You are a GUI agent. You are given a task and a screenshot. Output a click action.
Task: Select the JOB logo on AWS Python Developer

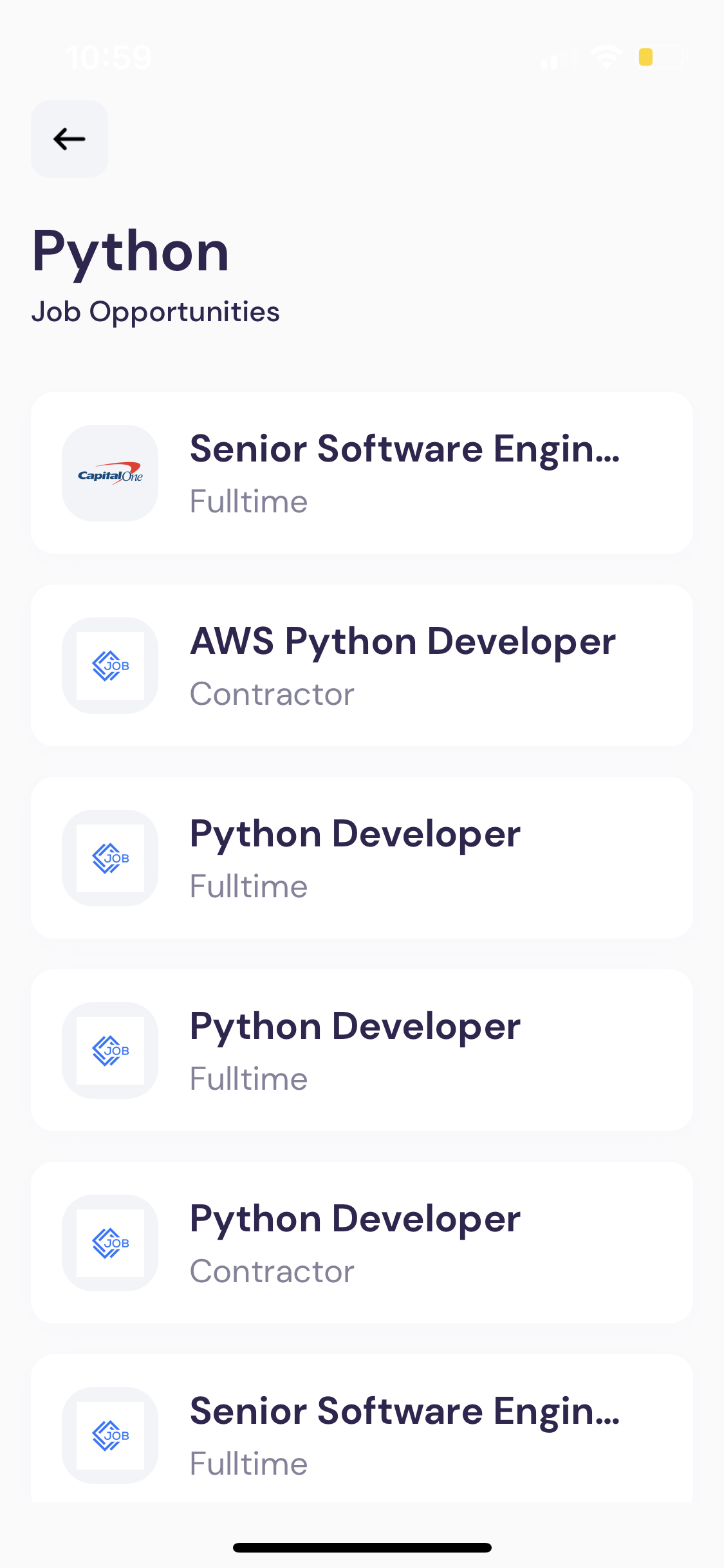tap(109, 666)
